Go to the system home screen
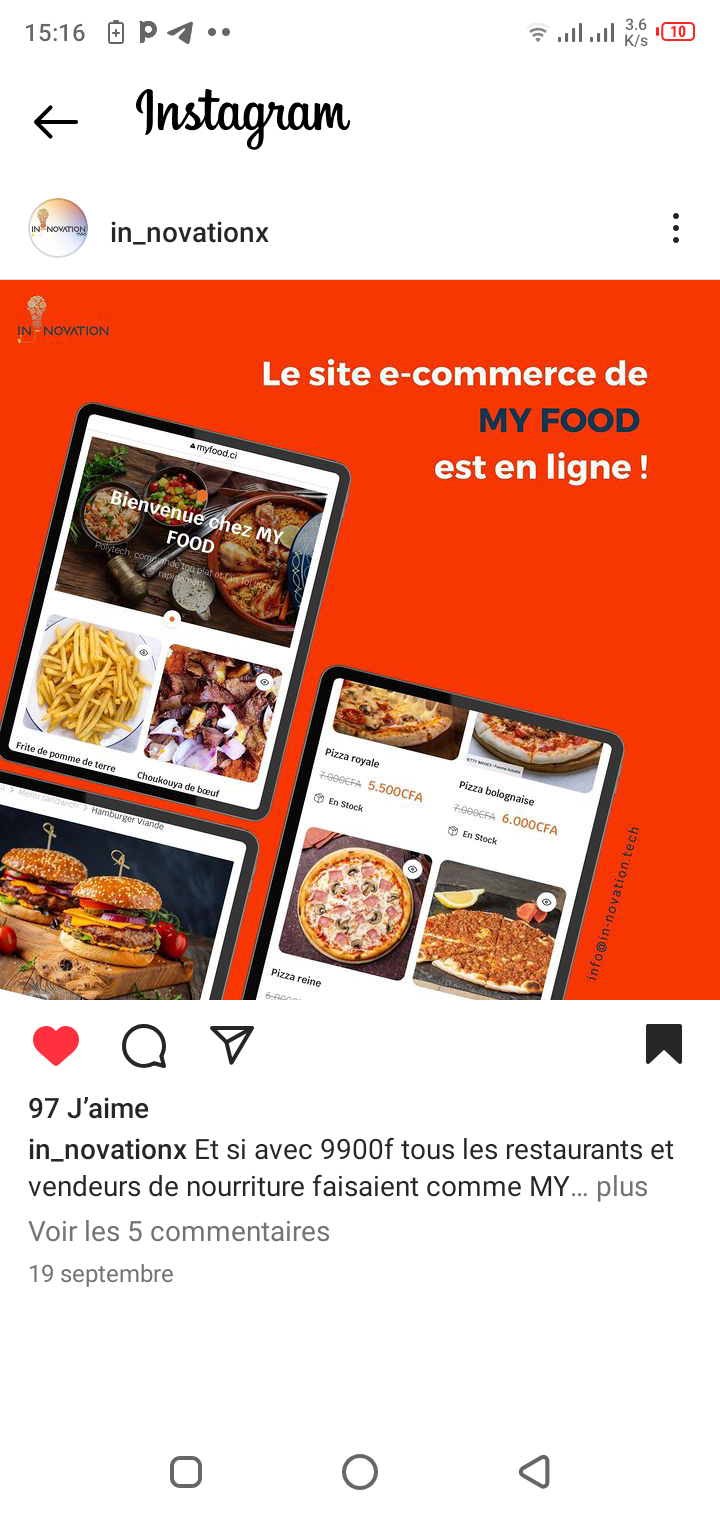Image resolution: width=720 pixels, height=1520 pixels. [360, 1472]
